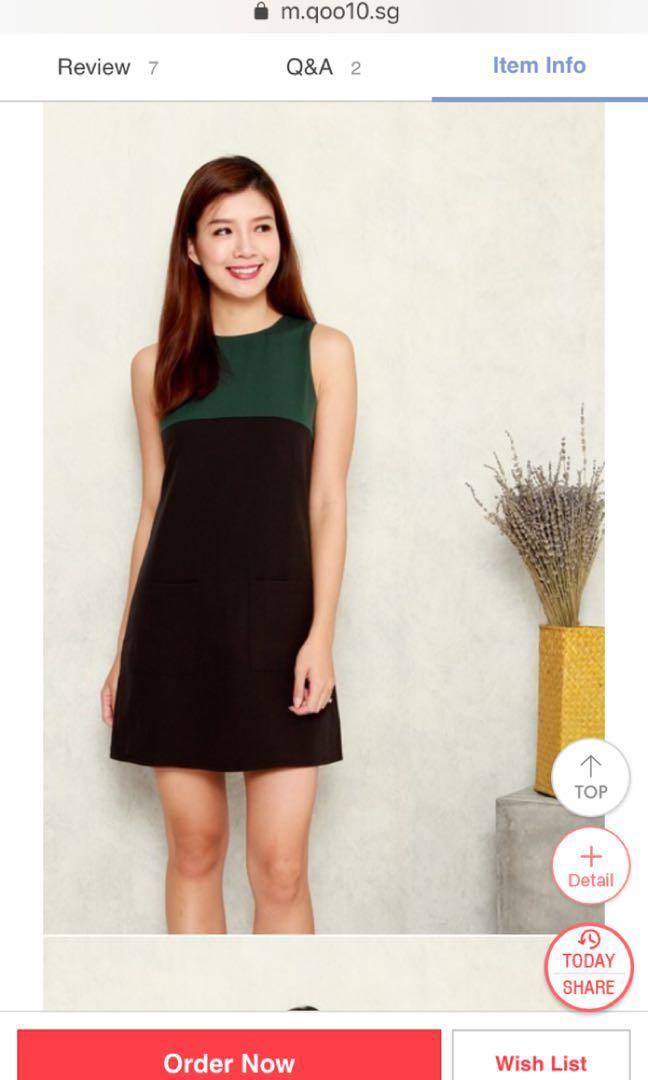Open the Q&A tab

323,67
